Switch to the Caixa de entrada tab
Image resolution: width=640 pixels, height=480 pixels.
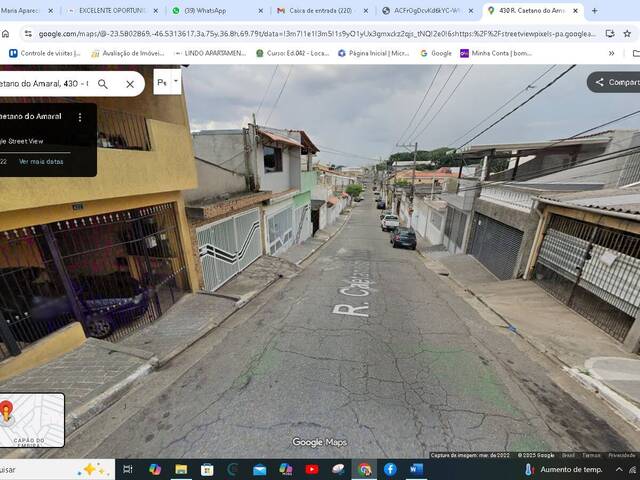click(x=313, y=10)
